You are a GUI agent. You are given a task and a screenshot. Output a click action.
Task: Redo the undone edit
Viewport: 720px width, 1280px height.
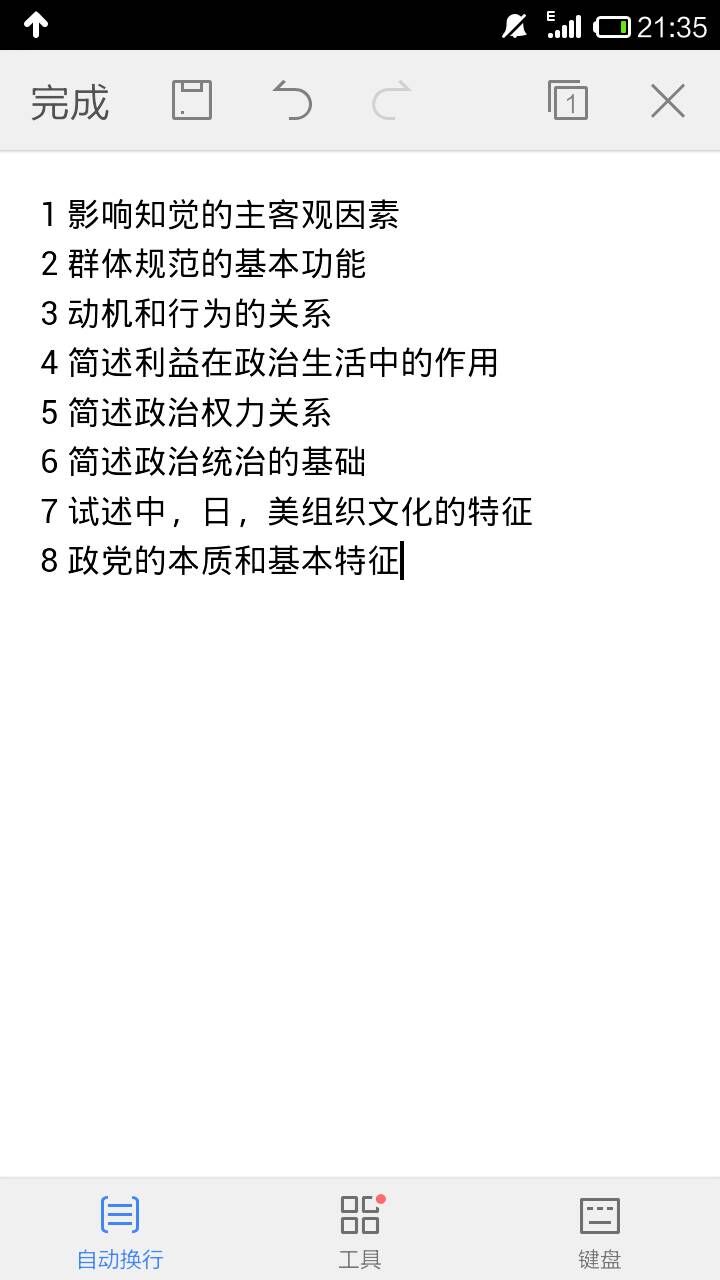coord(392,101)
